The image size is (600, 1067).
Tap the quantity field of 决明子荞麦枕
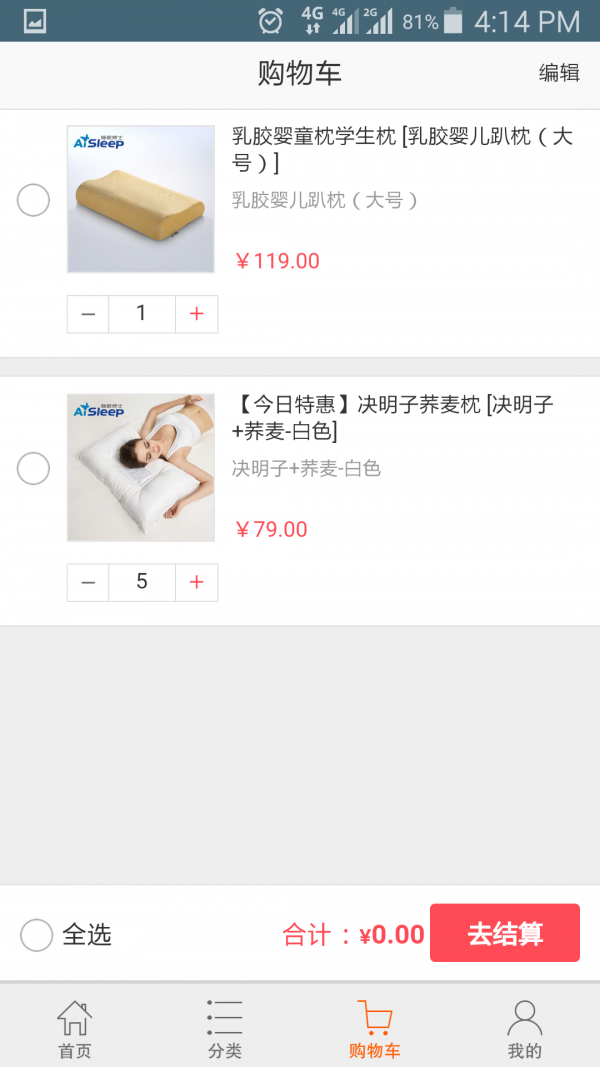[x=141, y=582]
